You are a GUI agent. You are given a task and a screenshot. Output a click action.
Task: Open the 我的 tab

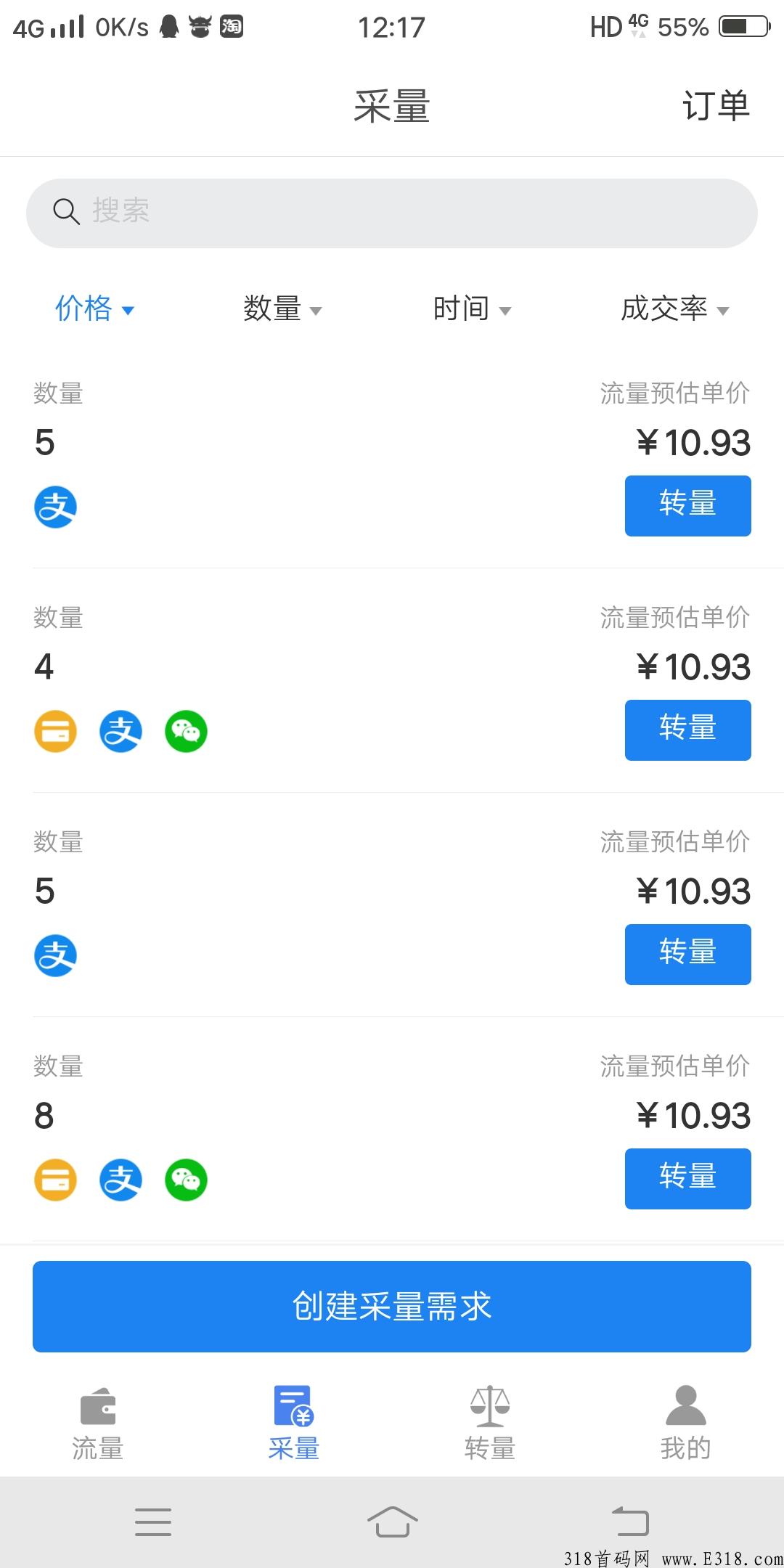coord(686,1424)
